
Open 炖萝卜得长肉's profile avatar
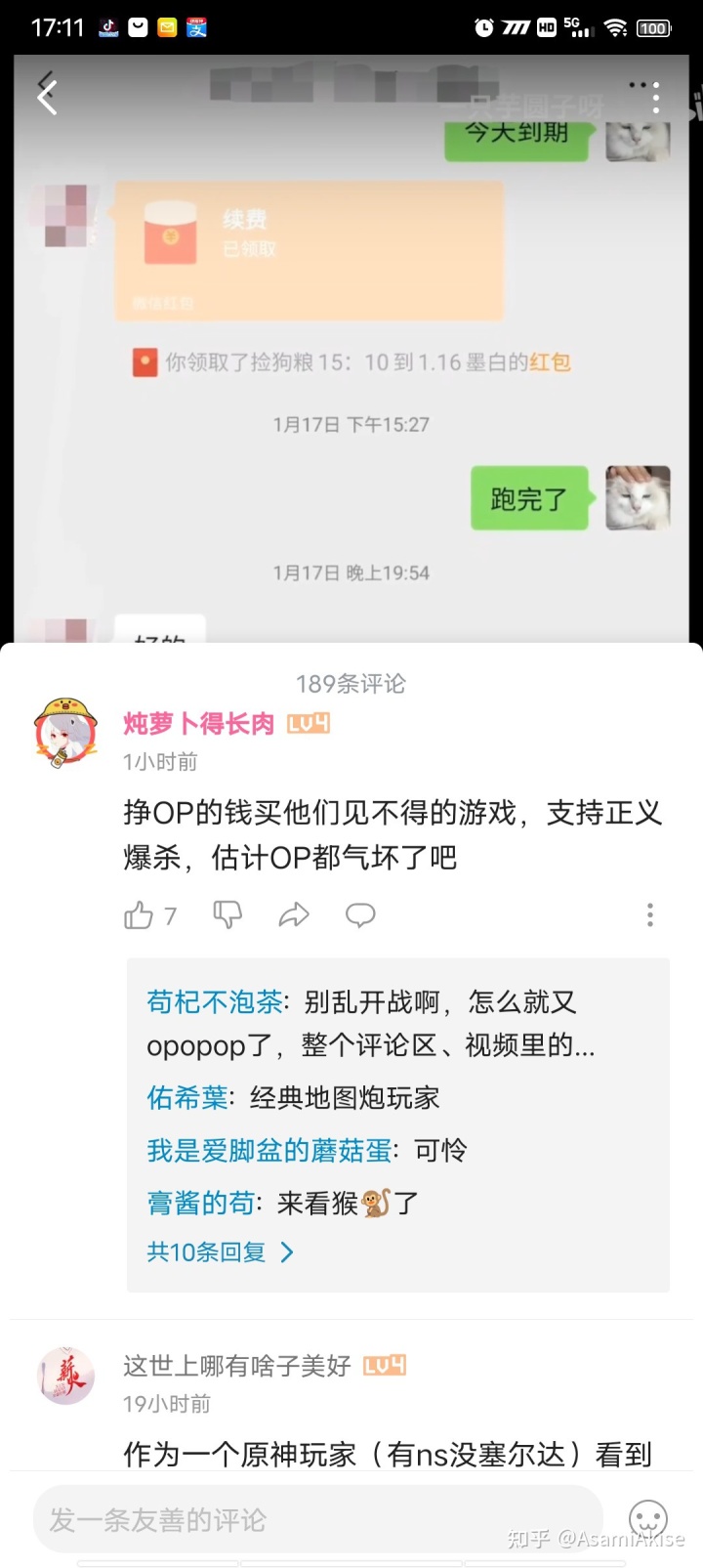pyautogui.click(x=65, y=732)
